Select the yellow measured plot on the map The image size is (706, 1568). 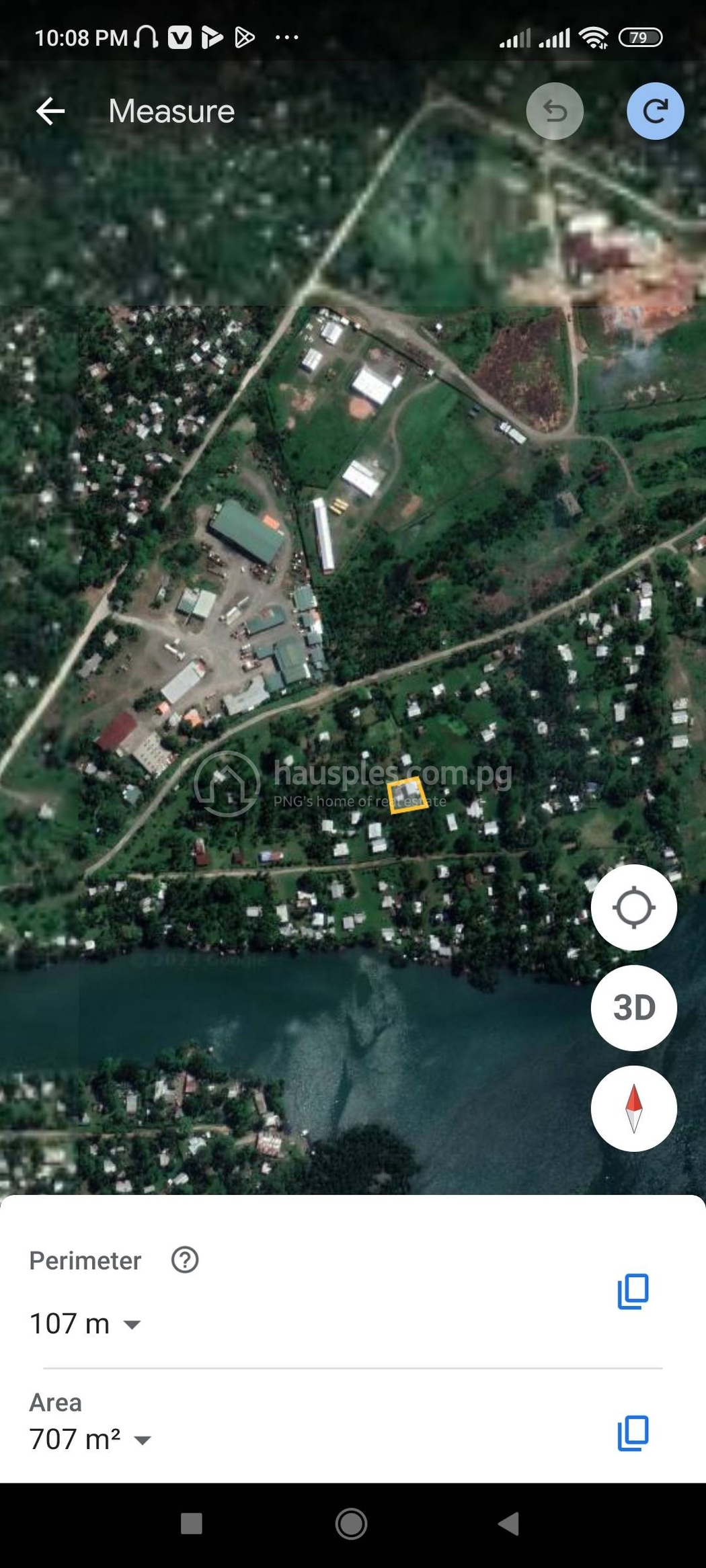tap(406, 796)
